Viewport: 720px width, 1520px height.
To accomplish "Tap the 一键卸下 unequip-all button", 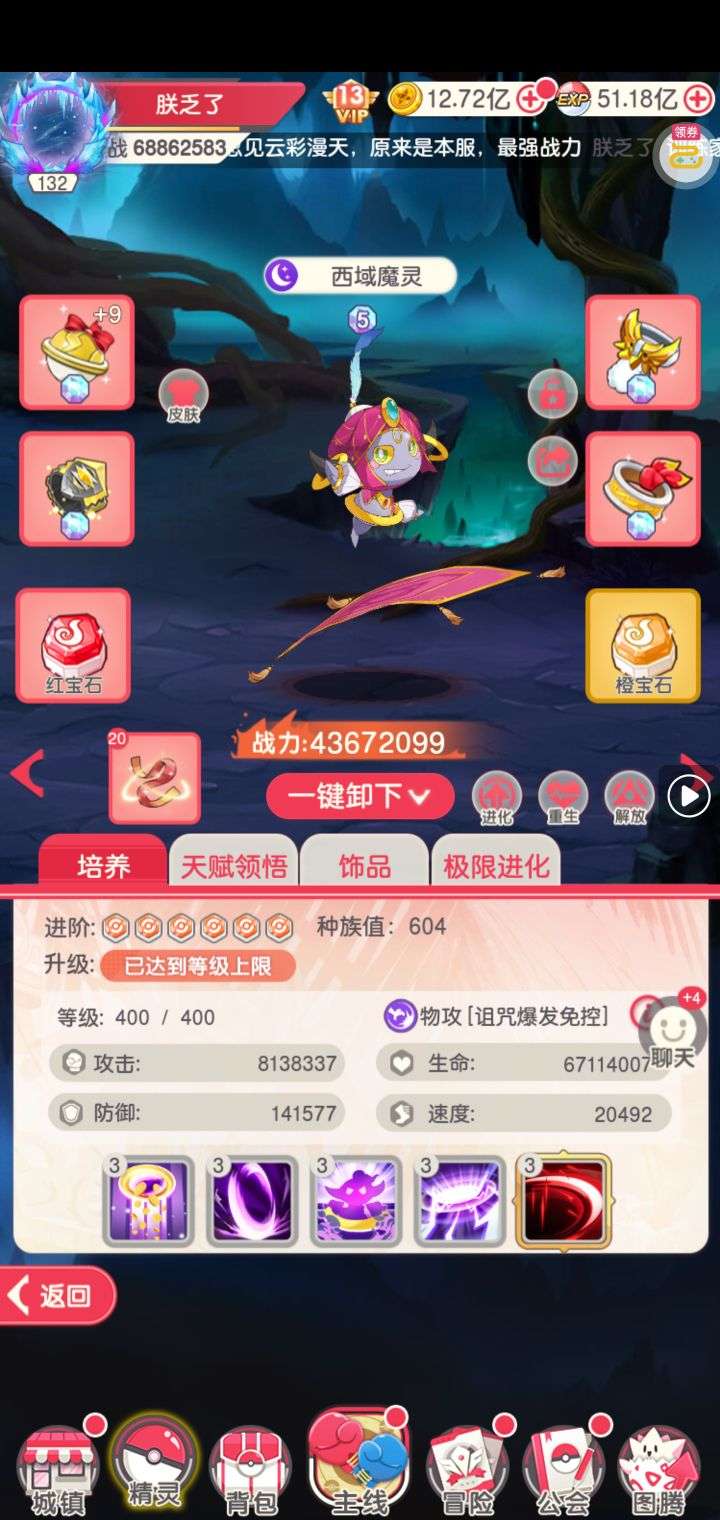I will (360, 796).
